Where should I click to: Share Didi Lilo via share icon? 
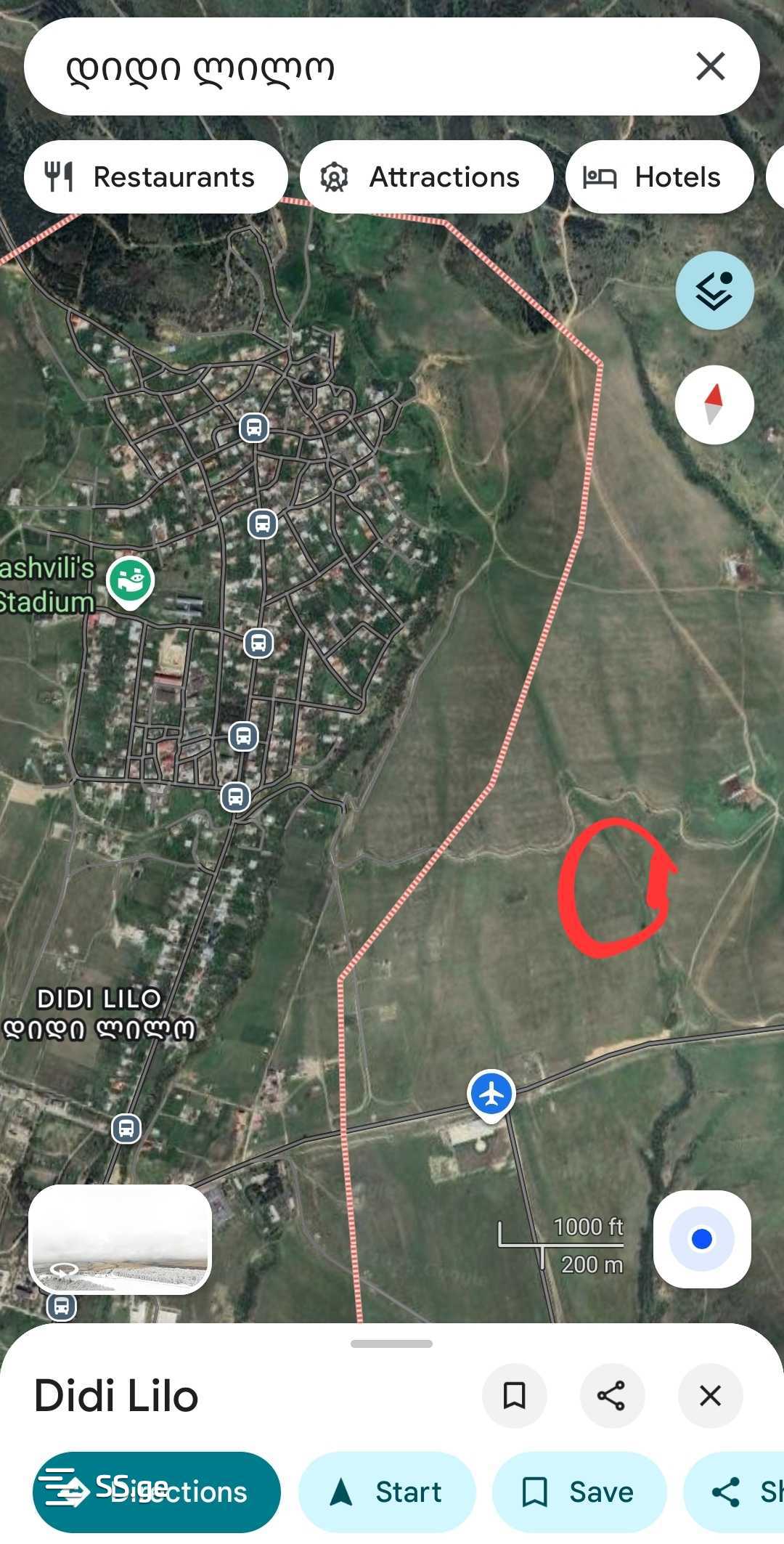[611, 1395]
